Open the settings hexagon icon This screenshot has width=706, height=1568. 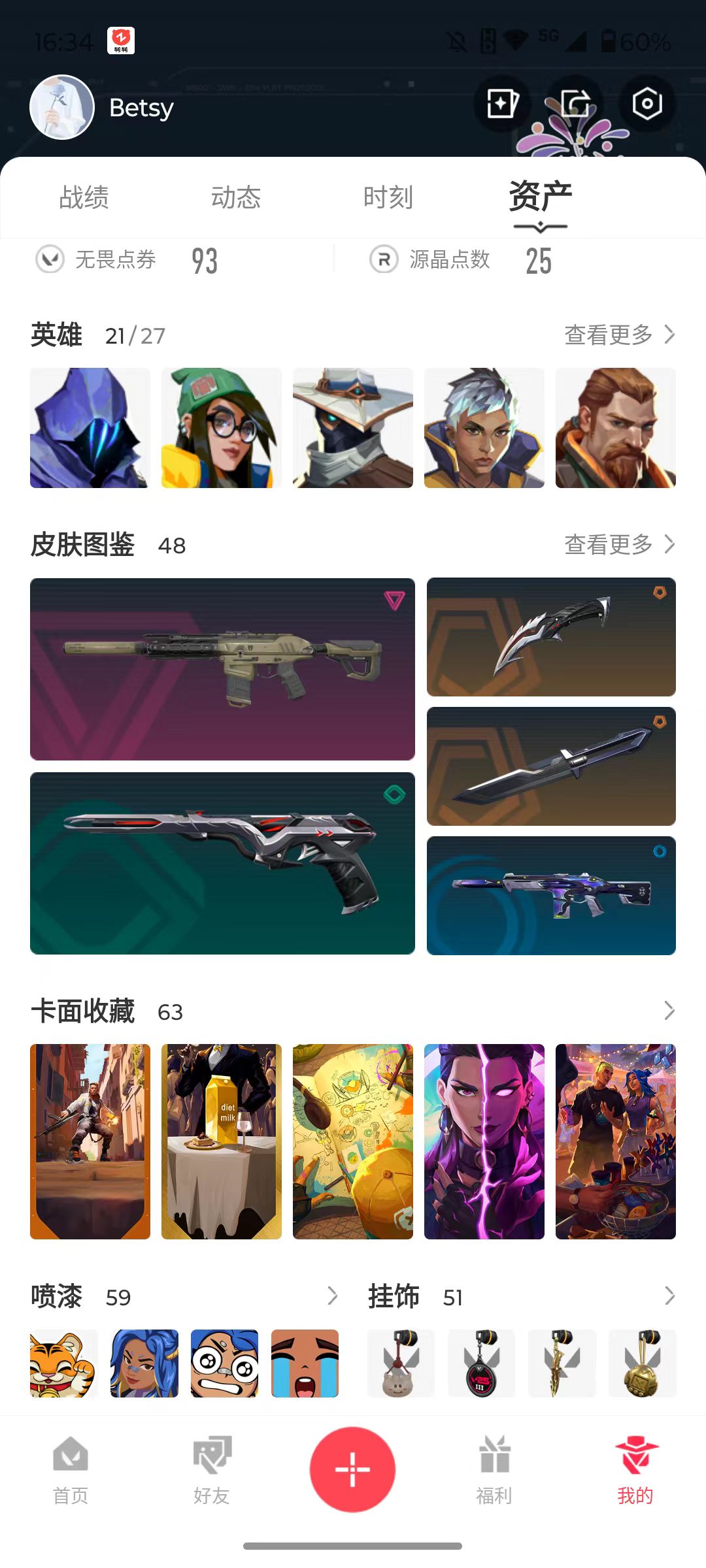tap(647, 104)
